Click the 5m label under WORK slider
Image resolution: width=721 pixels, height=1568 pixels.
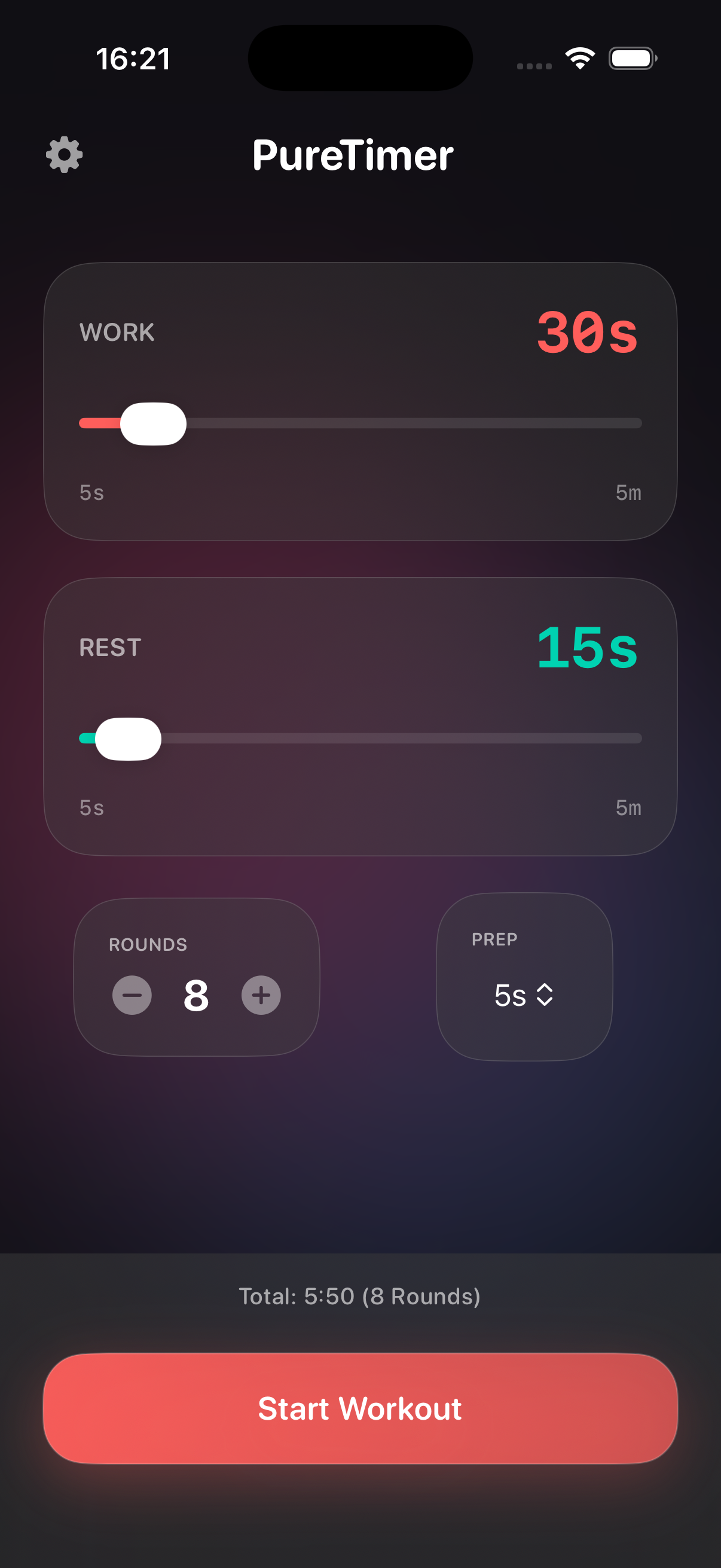[x=628, y=493]
